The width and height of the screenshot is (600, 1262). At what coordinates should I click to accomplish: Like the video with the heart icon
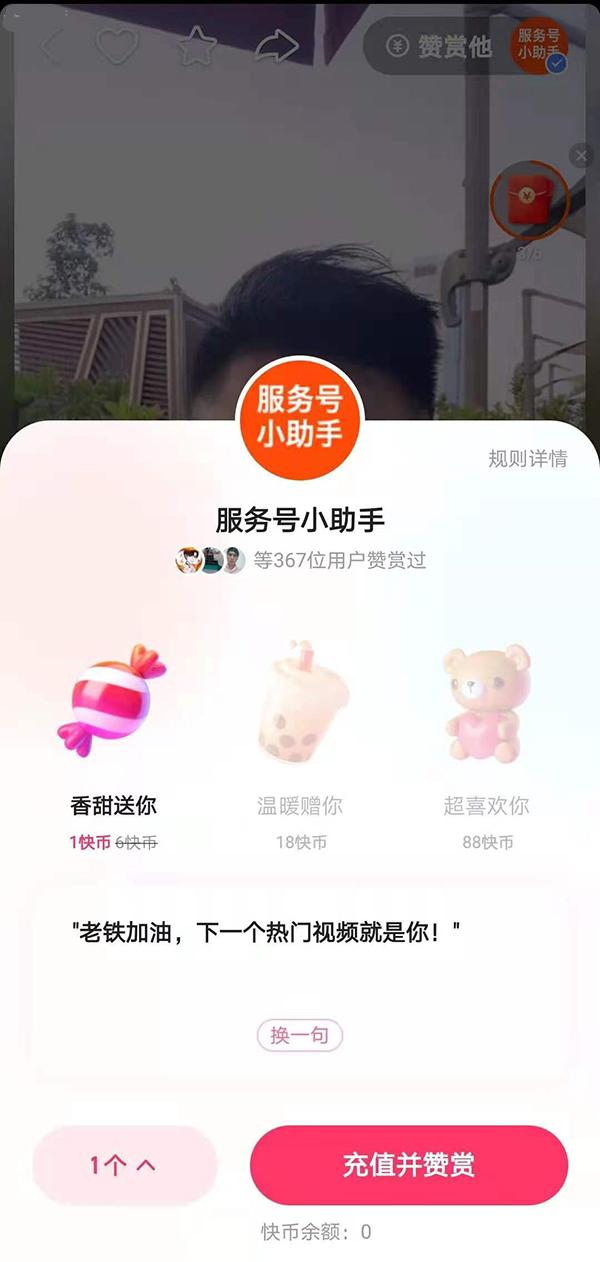(117, 45)
